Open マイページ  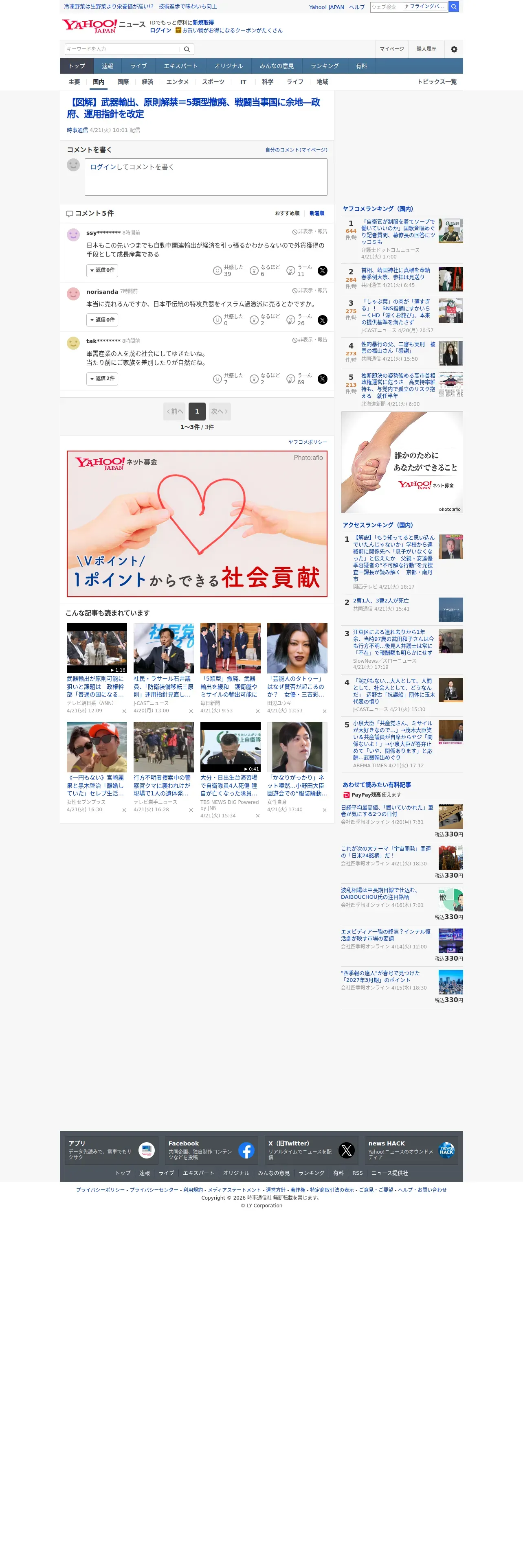point(391,49)
